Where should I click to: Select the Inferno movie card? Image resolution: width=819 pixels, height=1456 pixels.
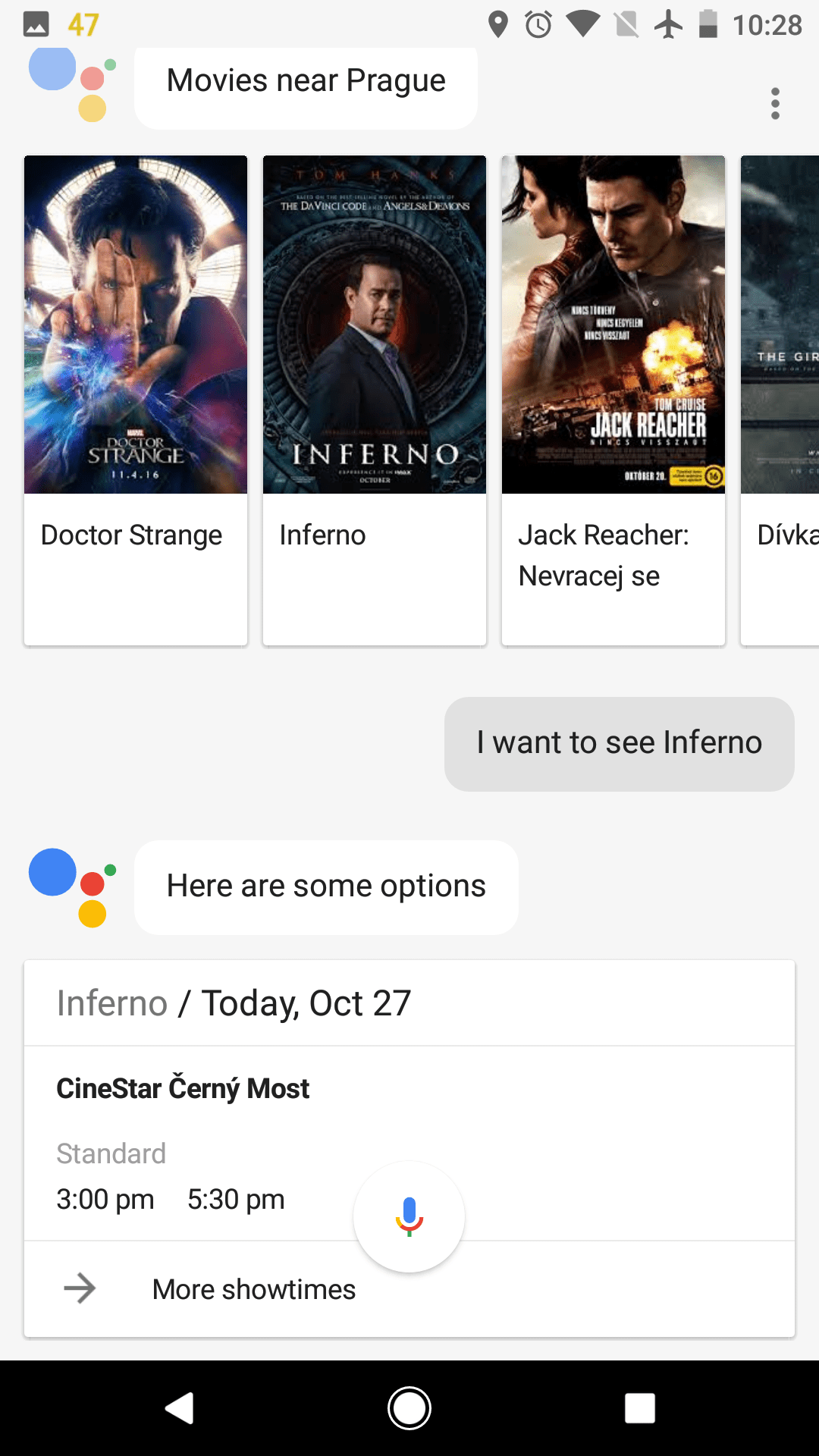point(375,400)
